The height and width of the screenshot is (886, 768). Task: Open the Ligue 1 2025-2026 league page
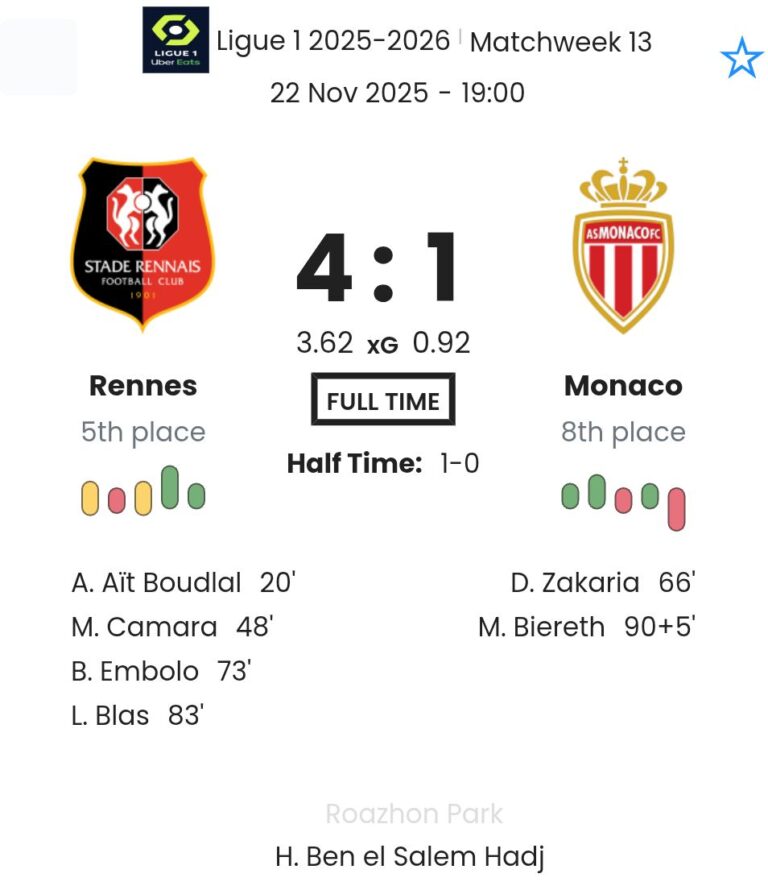pos(333,41)
